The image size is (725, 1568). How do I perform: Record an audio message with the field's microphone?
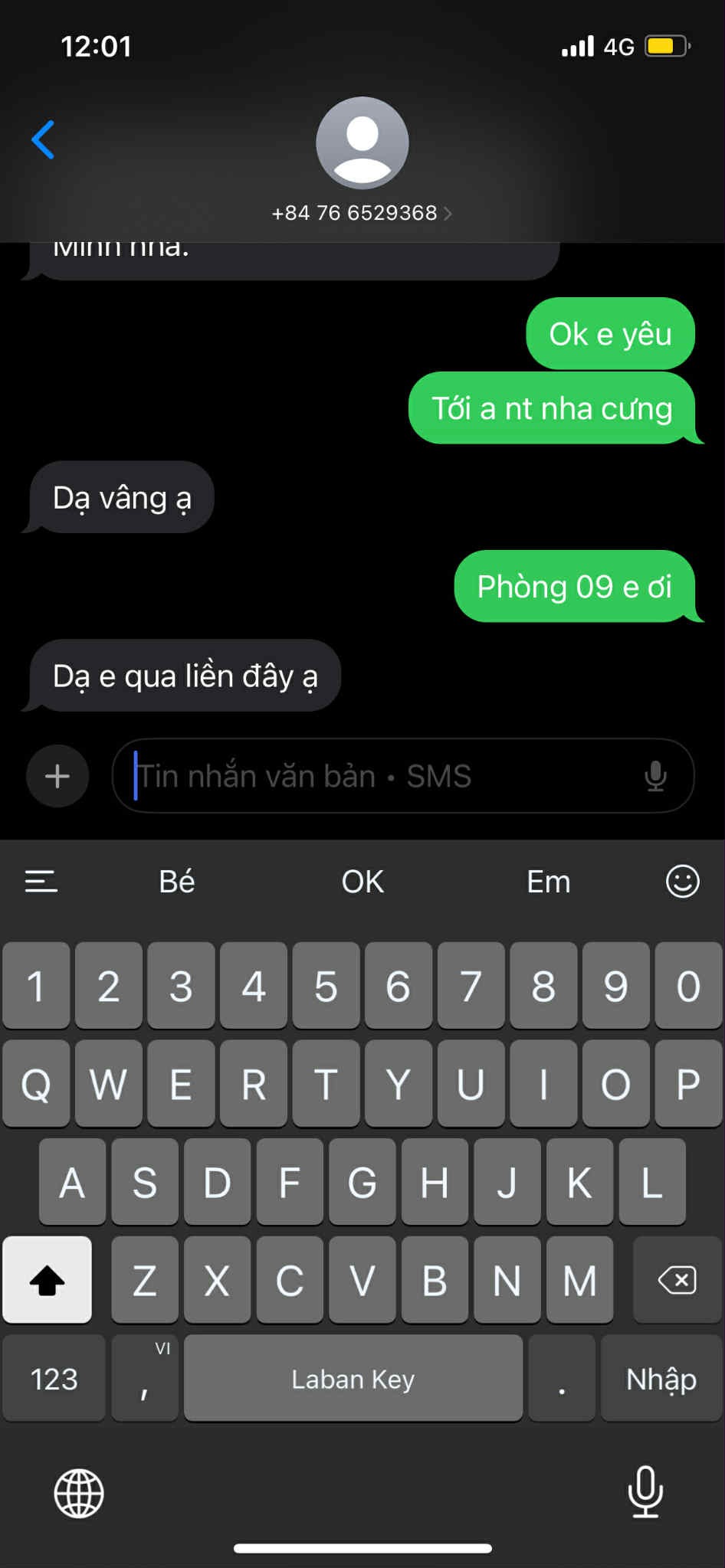655,776
